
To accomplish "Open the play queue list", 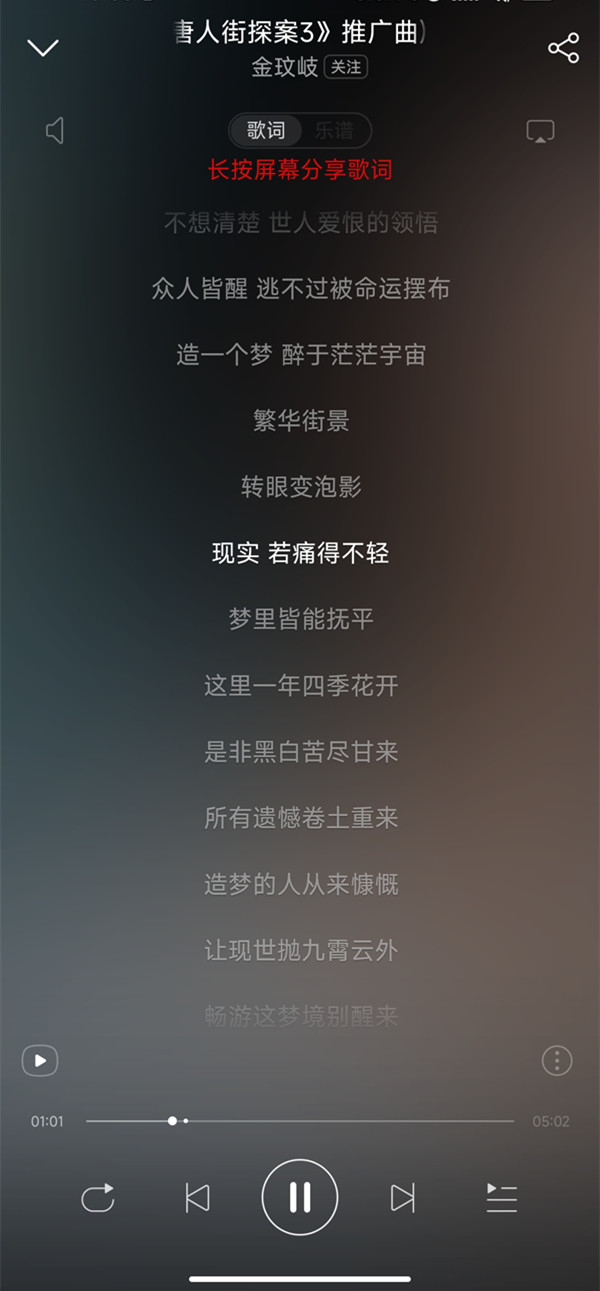I will tap(501, 1197).
